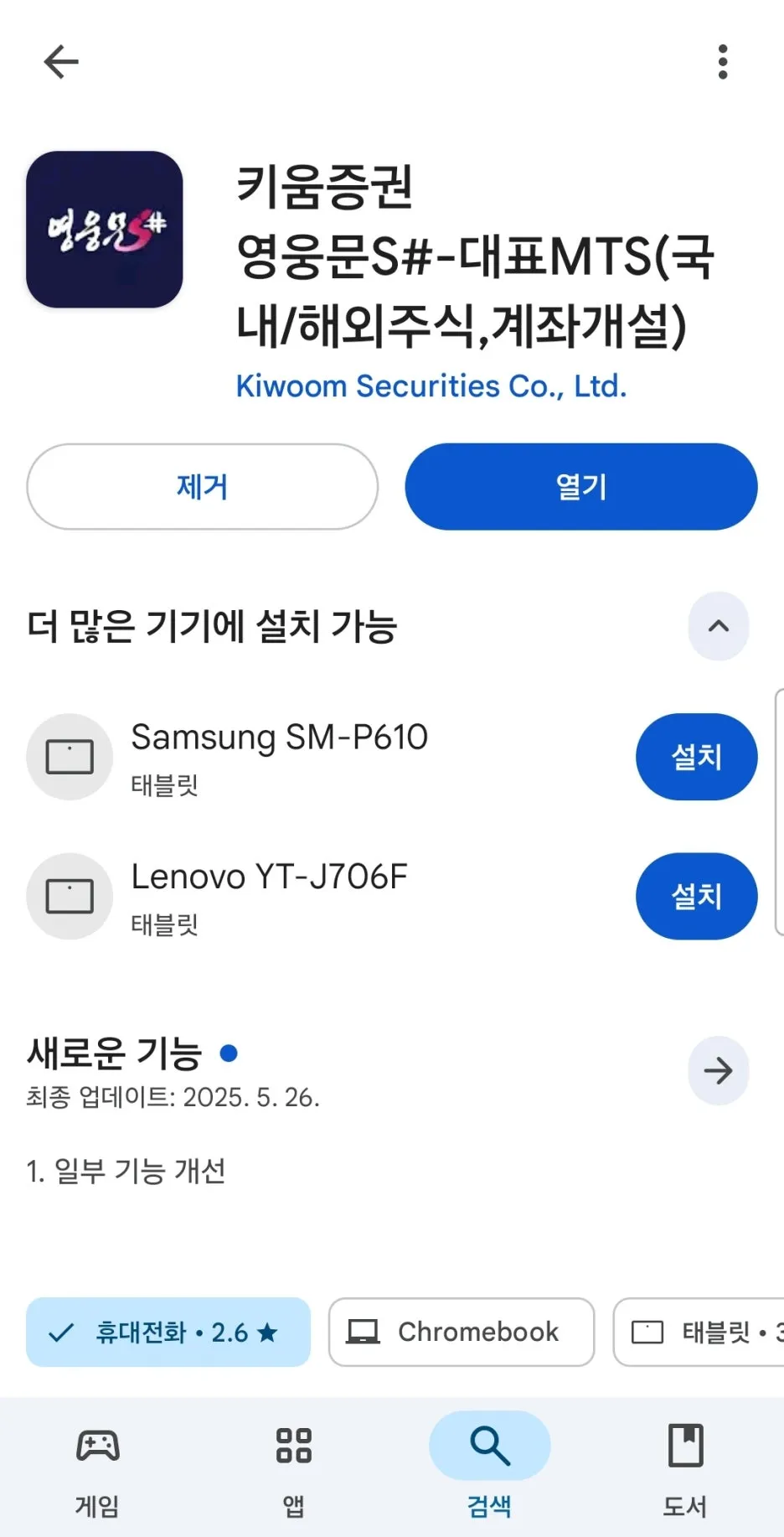Viewport: 784px width, 1537px height.
Task: Select the Chromebook filter chip
Action: coord(461,1332)
